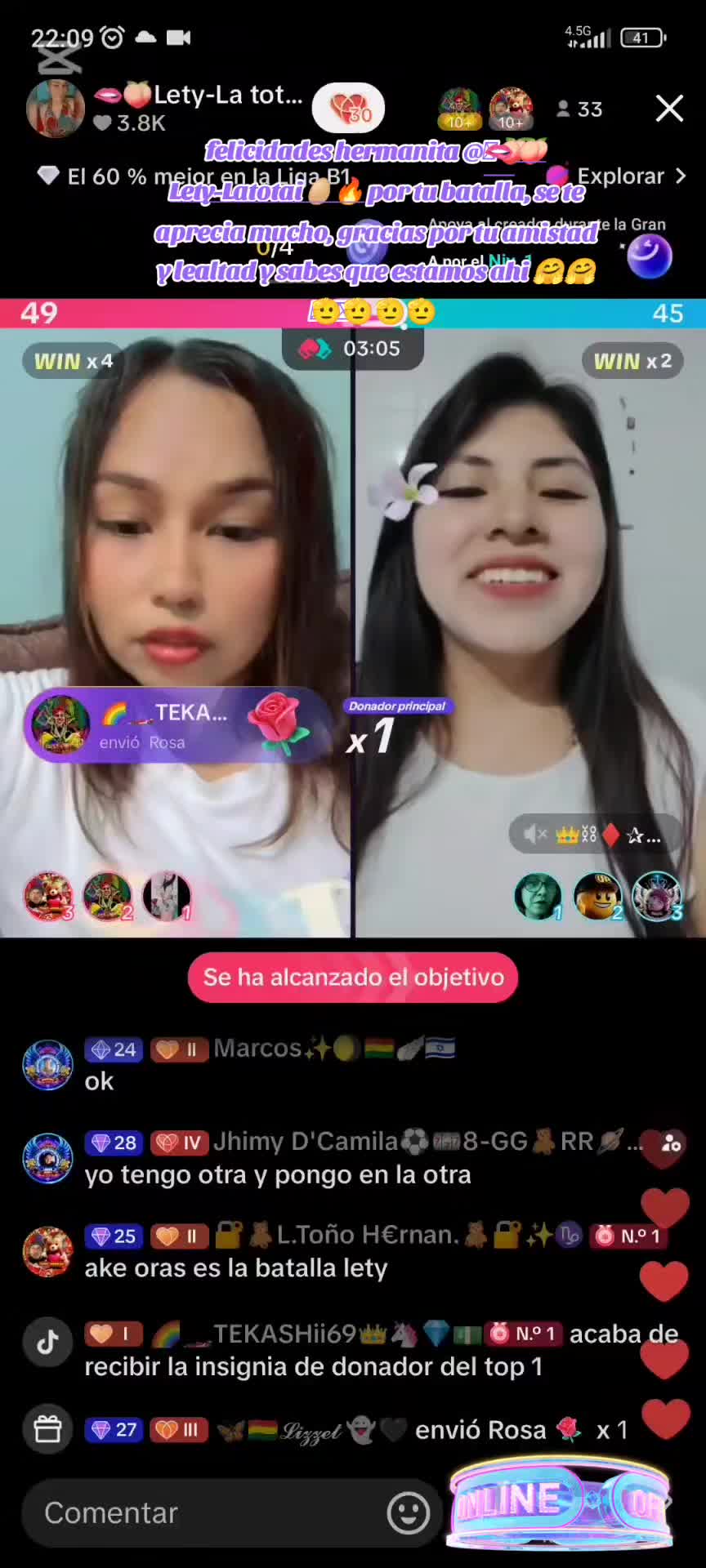706x1568 pixels.
Task: Open the WIN x2 streak badge
Action: (x=632, y=361)
